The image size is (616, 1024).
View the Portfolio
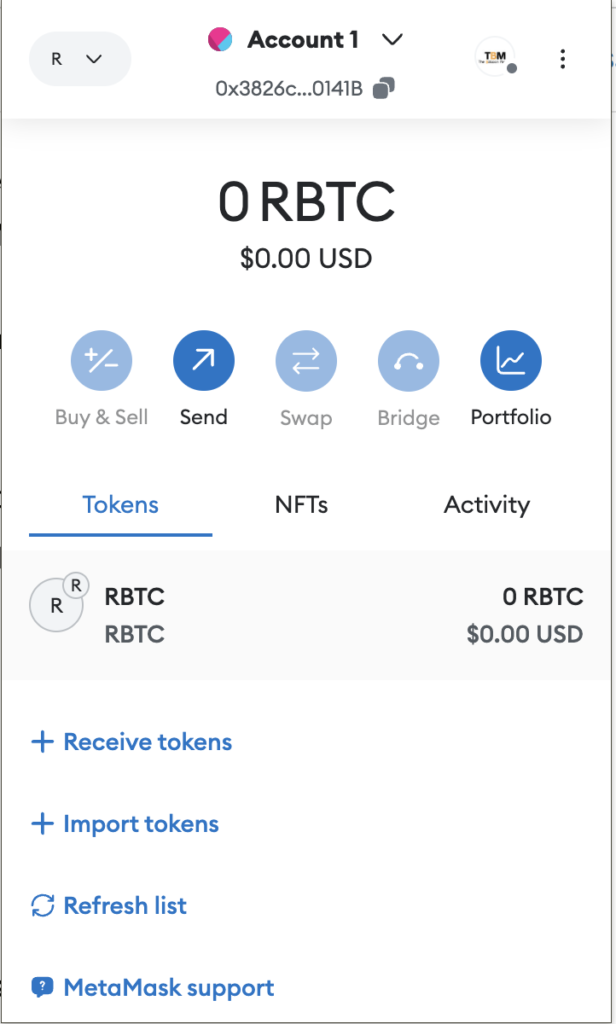pyautogui.click(x=510, y=360)
